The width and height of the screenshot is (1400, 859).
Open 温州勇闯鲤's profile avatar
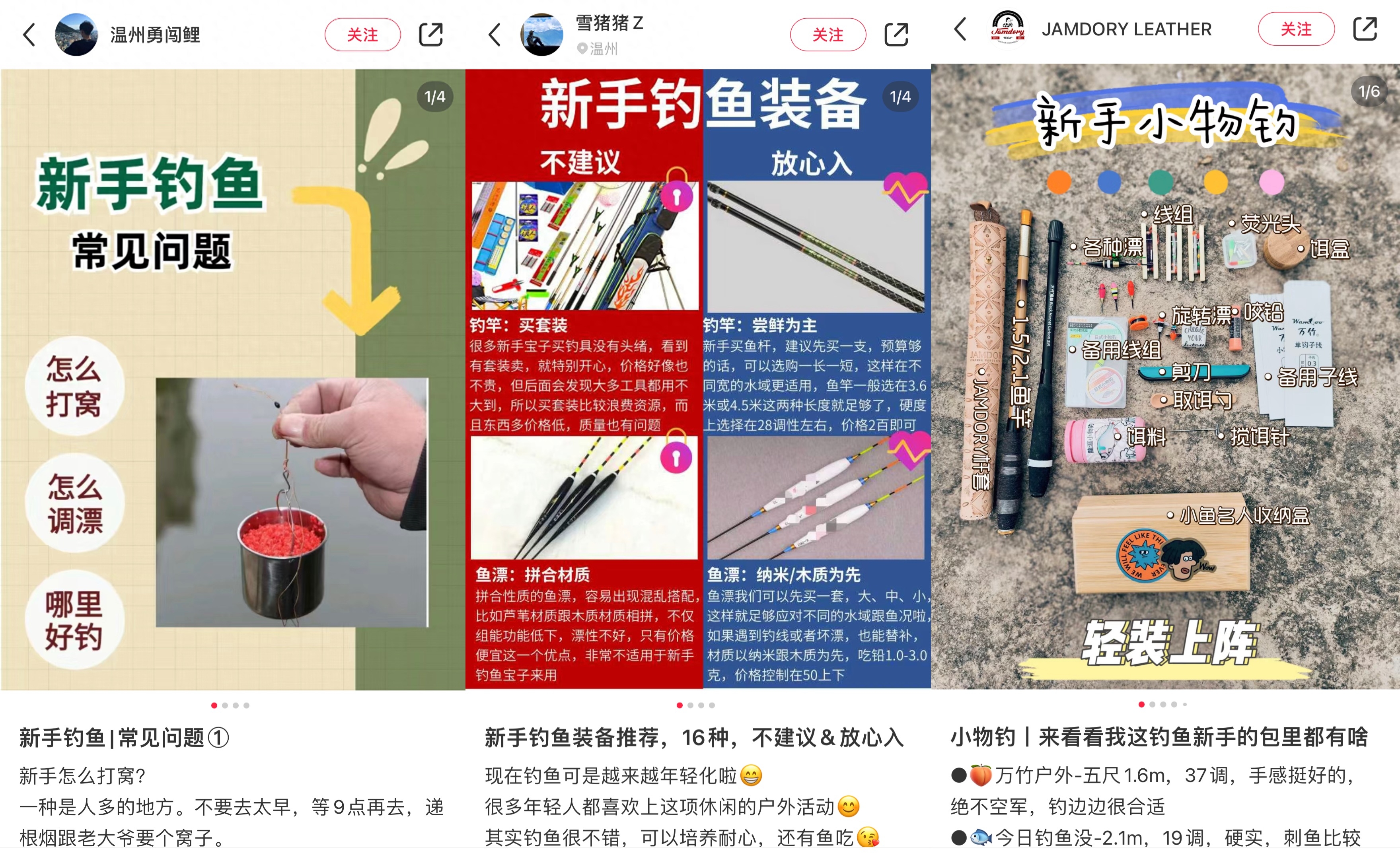pos(76,35)
